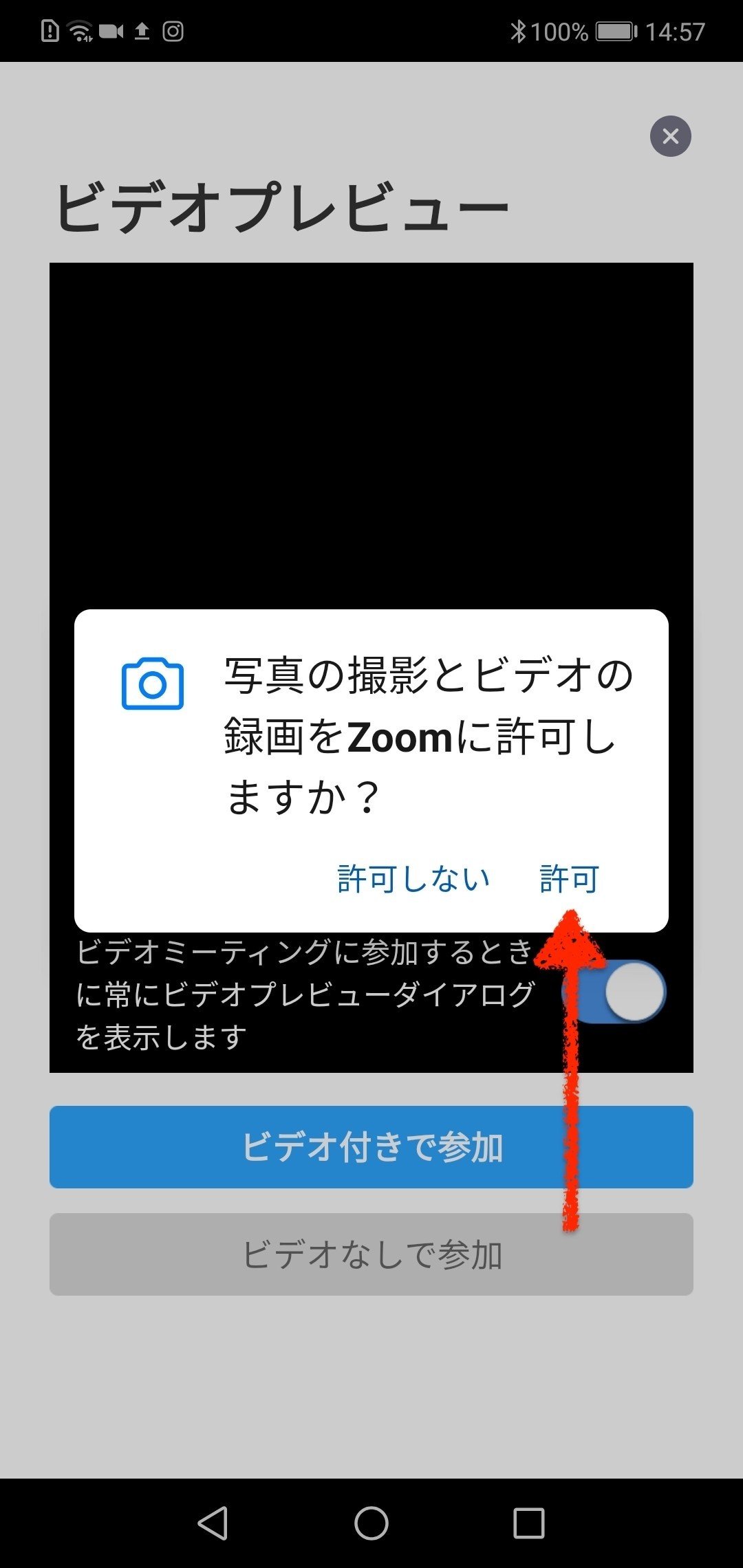This screenshot has height=1568, width=743.
Task: Tap 許可 to allow camera access
Action: point(570,878)
